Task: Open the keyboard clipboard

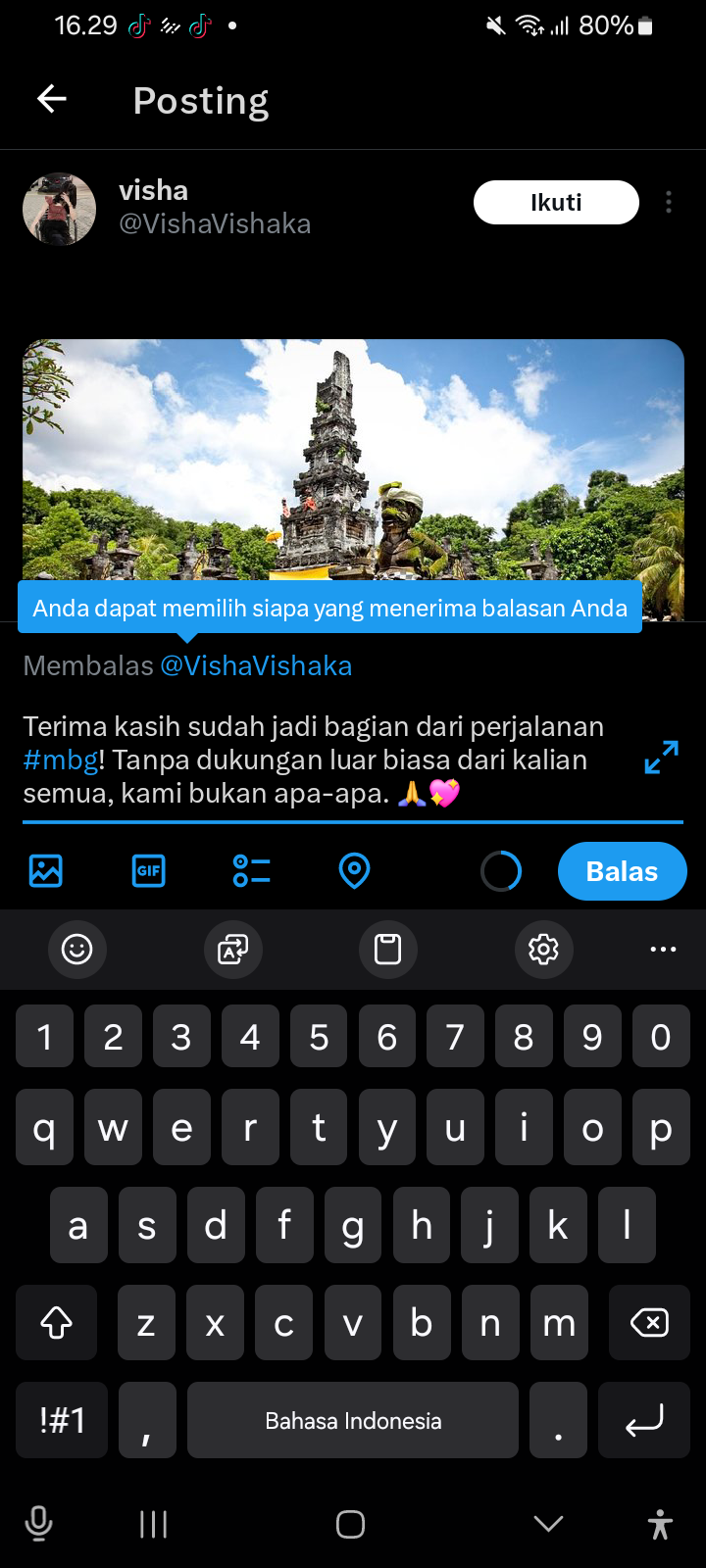Action: tap(387, 949)
